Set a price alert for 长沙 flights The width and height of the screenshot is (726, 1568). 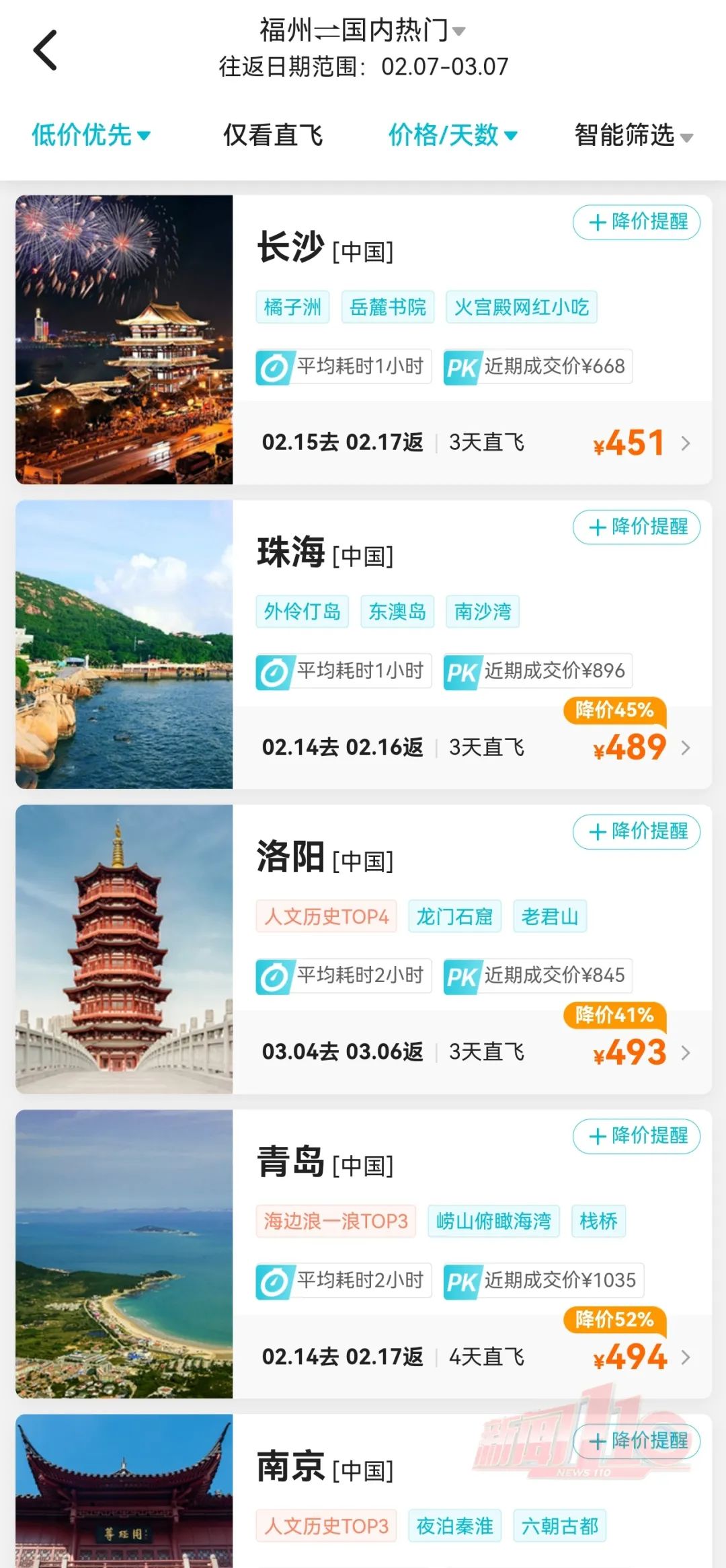click(635, 222)
